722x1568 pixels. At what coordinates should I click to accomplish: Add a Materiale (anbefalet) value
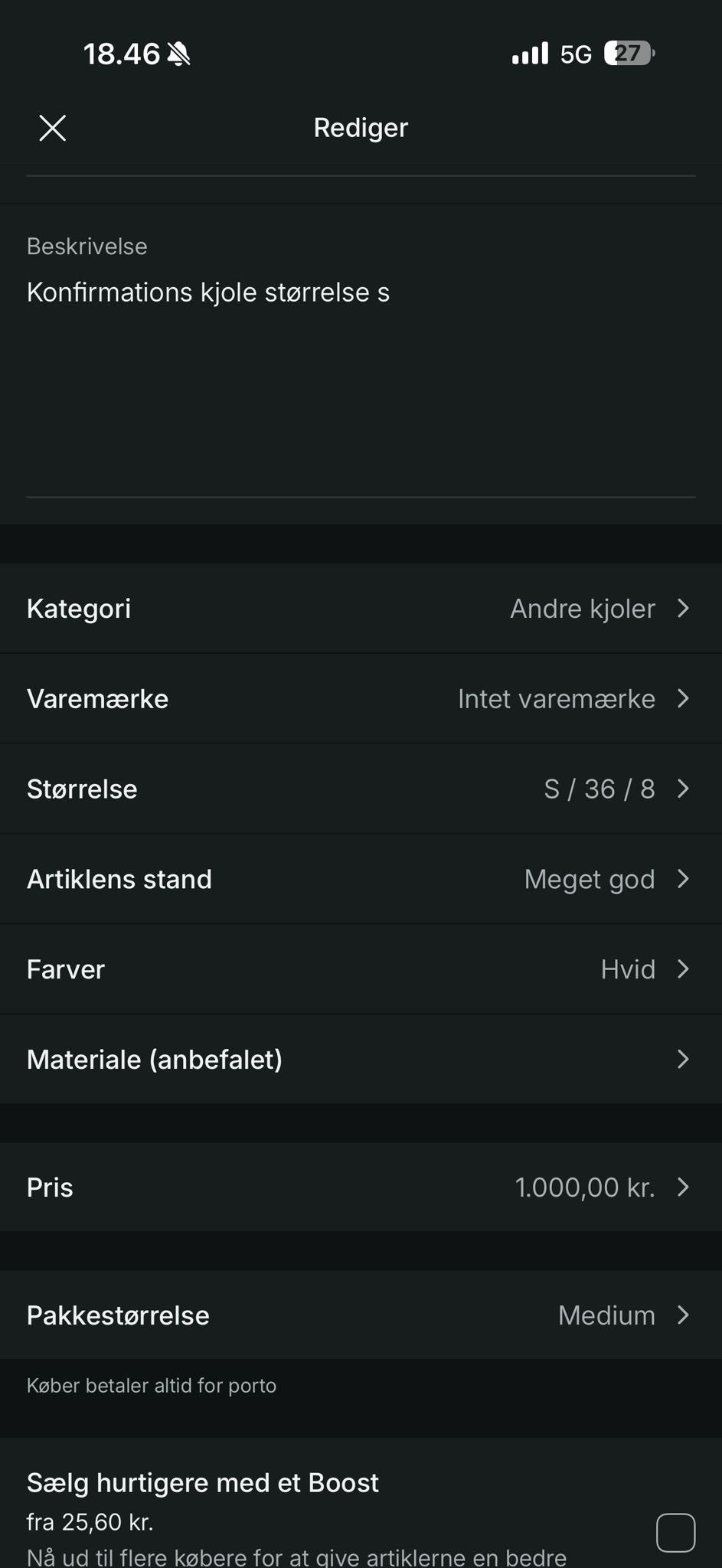pos(360,1060)
